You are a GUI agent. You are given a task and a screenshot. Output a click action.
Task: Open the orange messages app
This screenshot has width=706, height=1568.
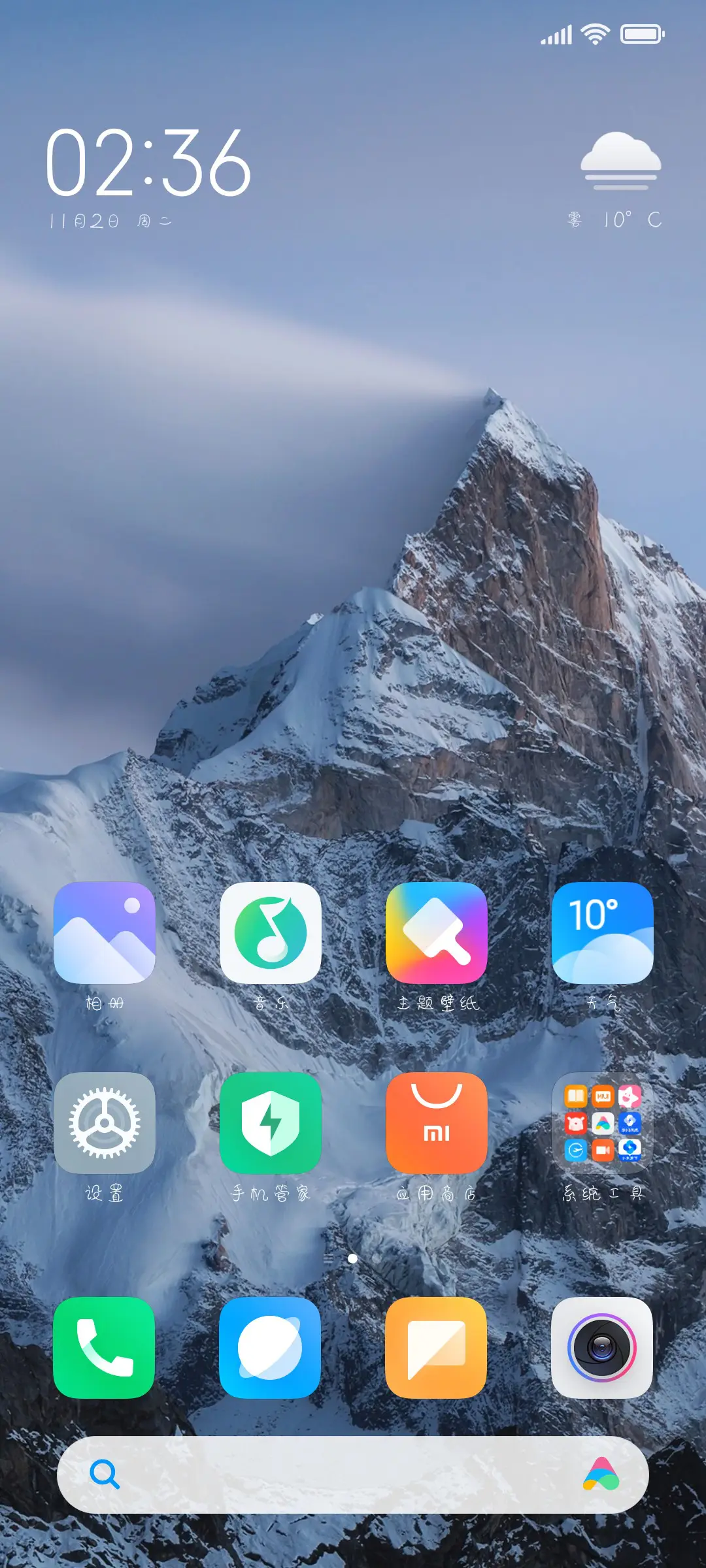[x=437, y=1347]
